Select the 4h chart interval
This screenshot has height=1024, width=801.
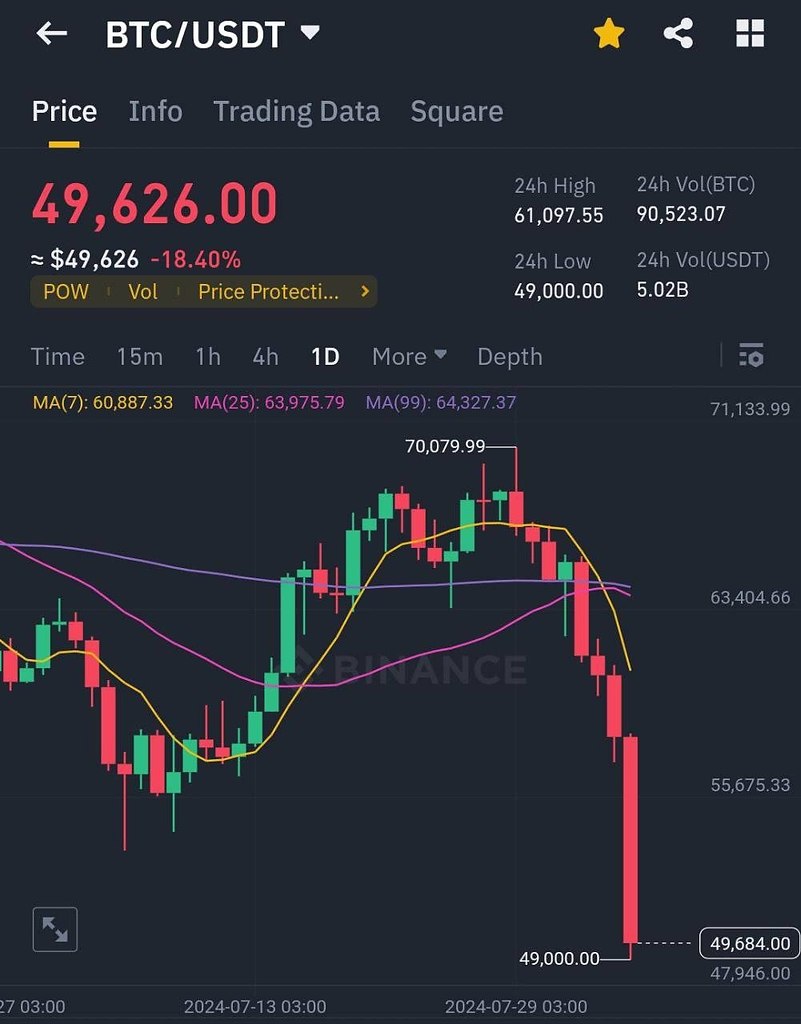point(265,357)
